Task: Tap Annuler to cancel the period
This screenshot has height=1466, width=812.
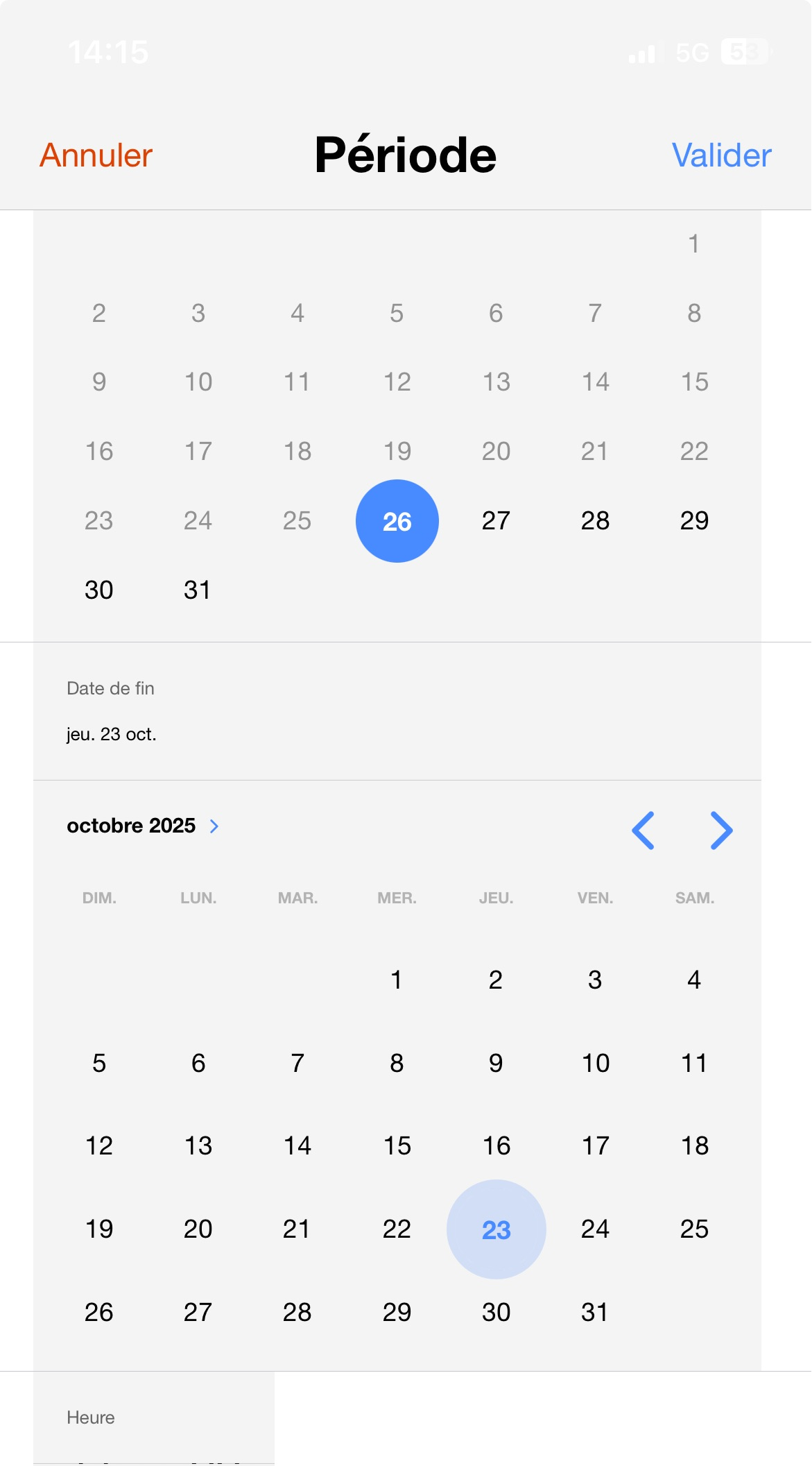Action: pos(96,155)
